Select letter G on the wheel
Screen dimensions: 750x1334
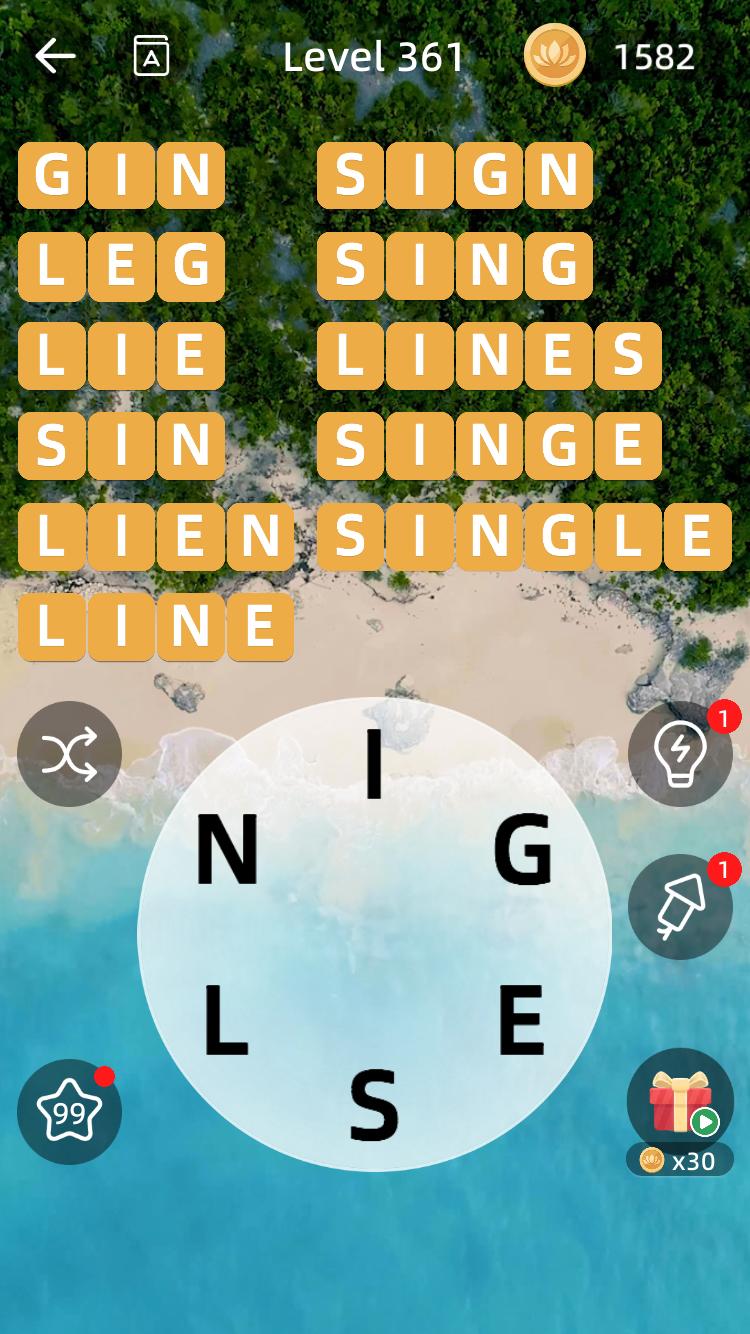point(523,851)
